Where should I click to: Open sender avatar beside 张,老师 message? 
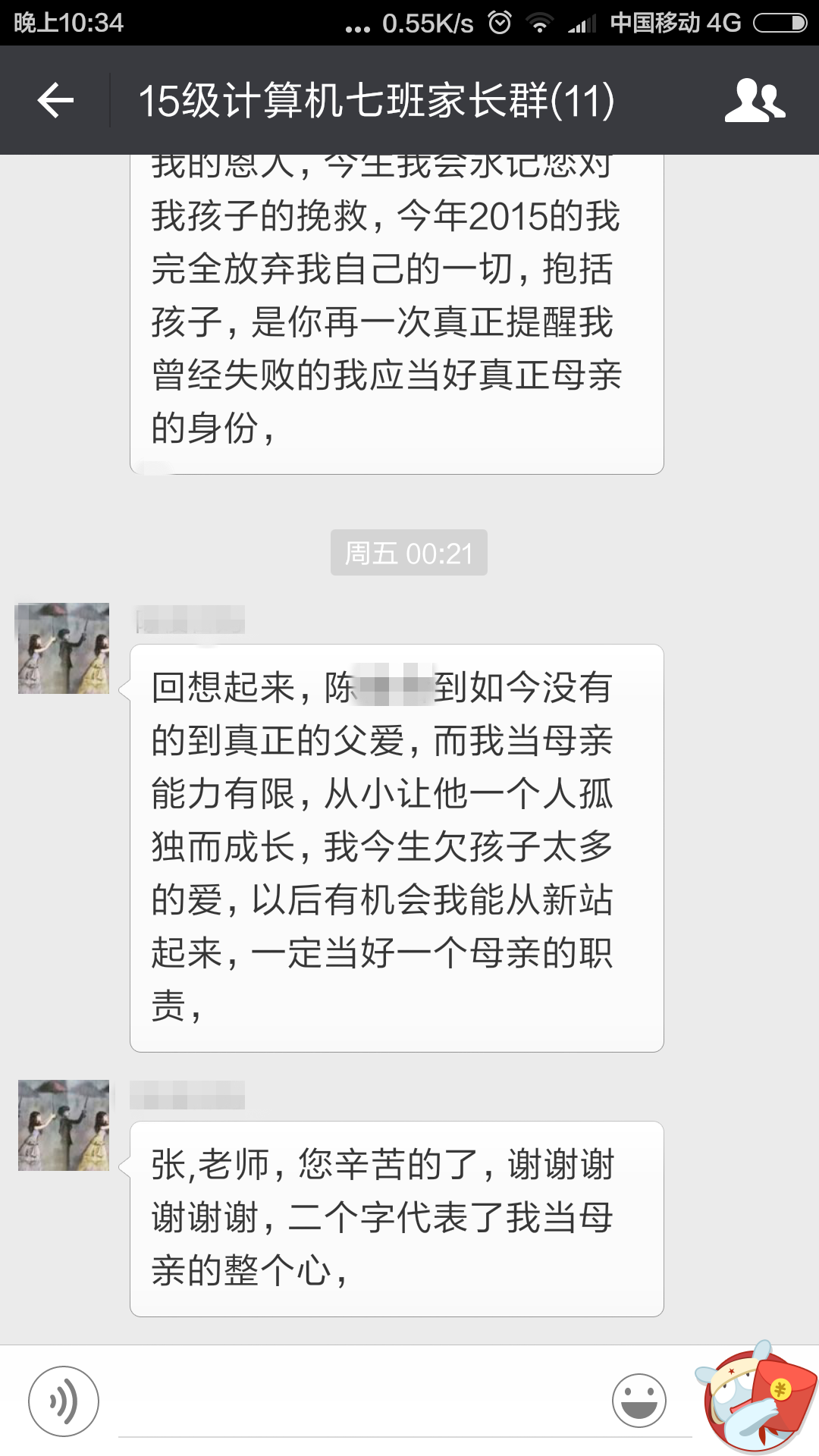point(64,1125)
